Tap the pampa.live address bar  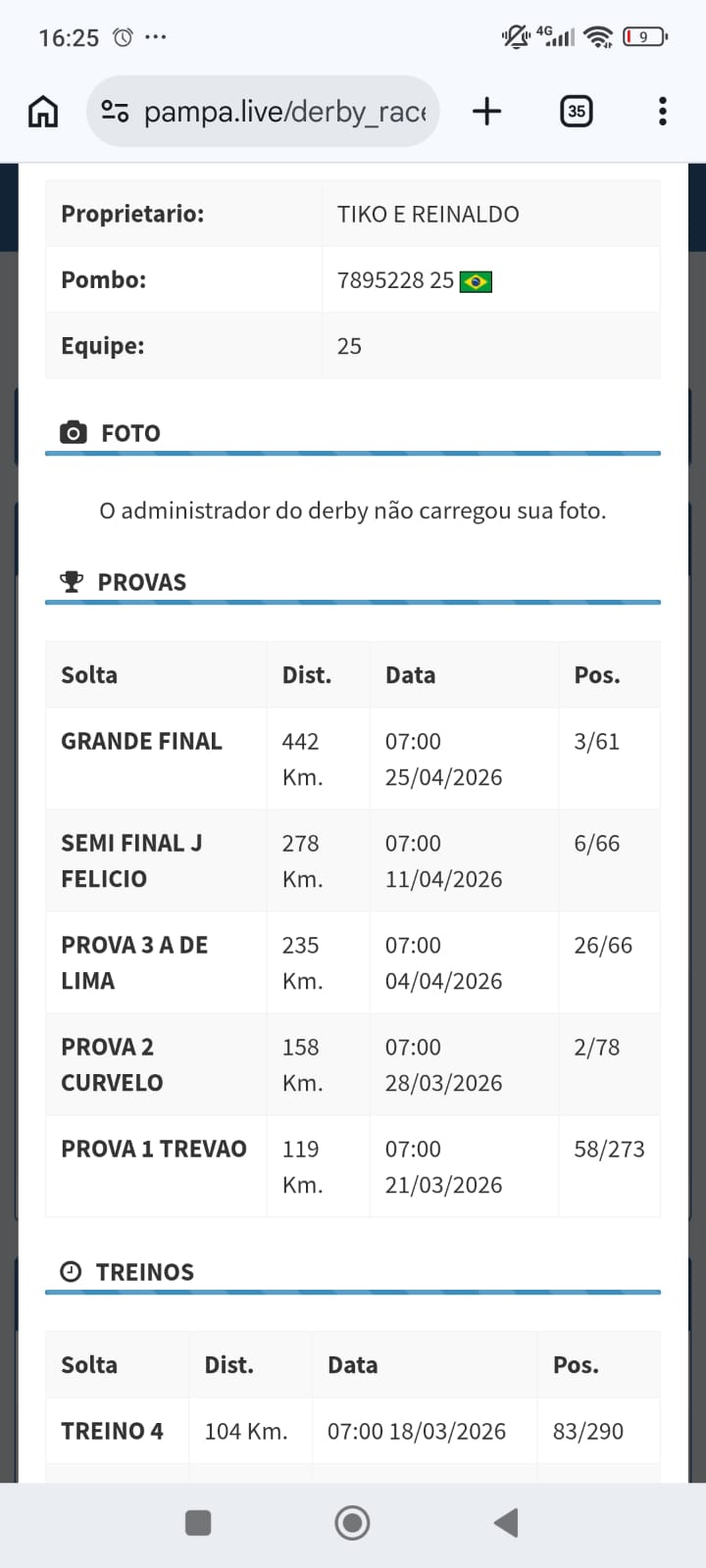(x=263, y=112)
